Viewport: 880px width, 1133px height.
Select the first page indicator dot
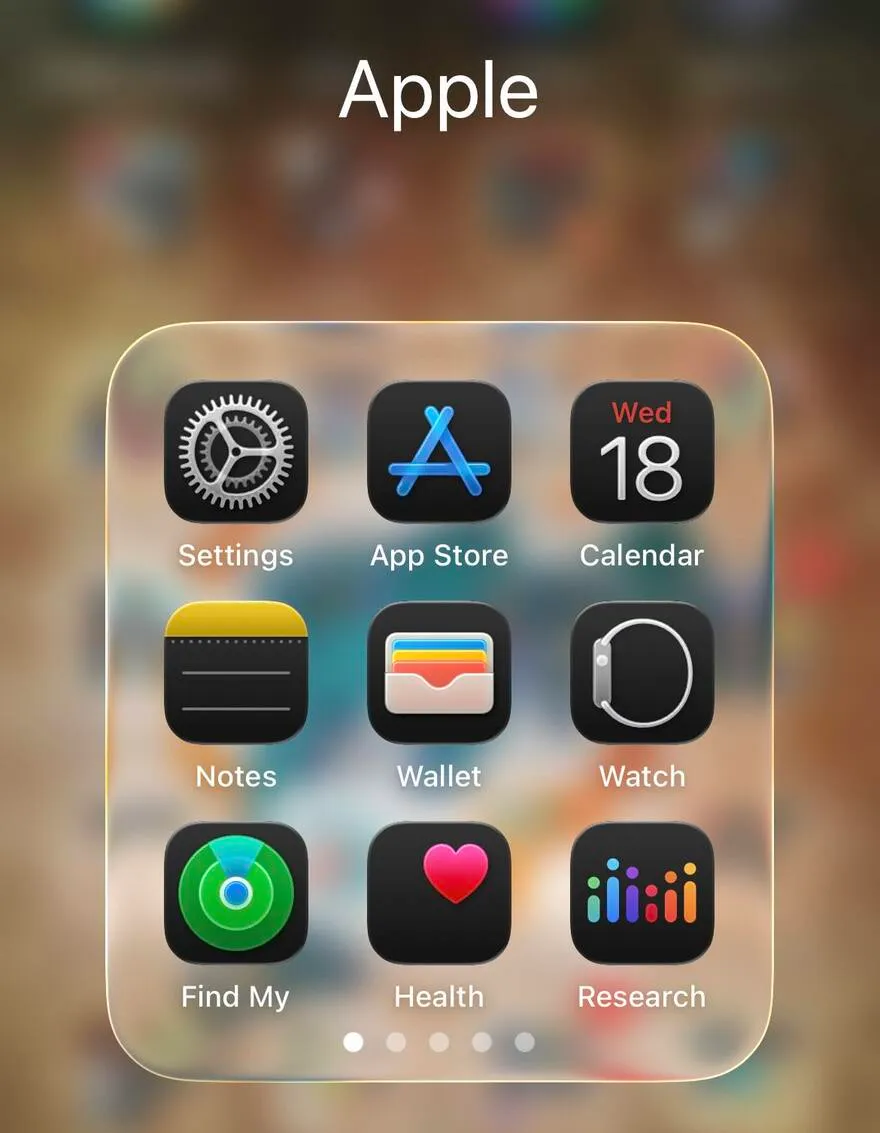[353, 1043]
